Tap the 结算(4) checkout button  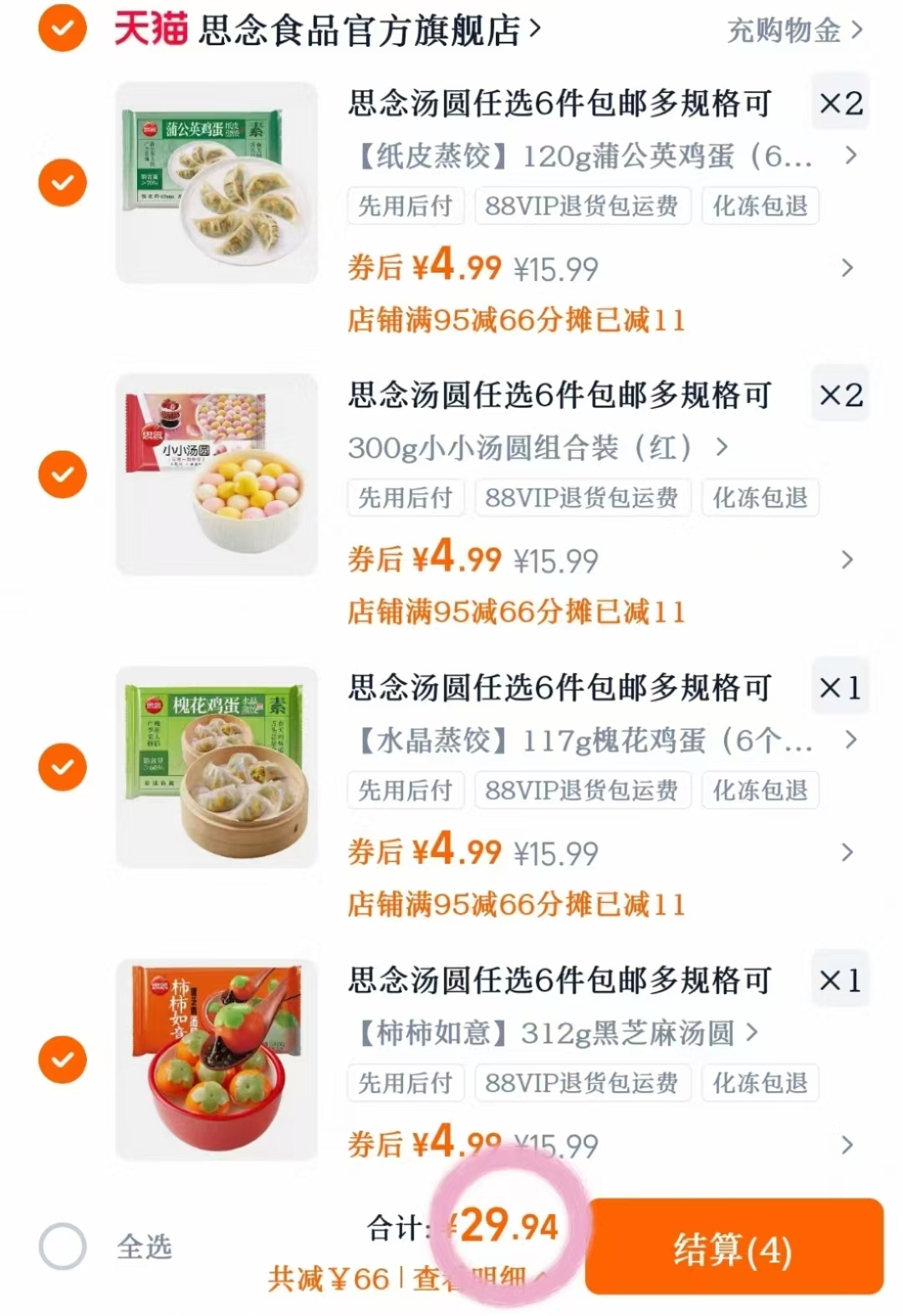[733, 1250]
